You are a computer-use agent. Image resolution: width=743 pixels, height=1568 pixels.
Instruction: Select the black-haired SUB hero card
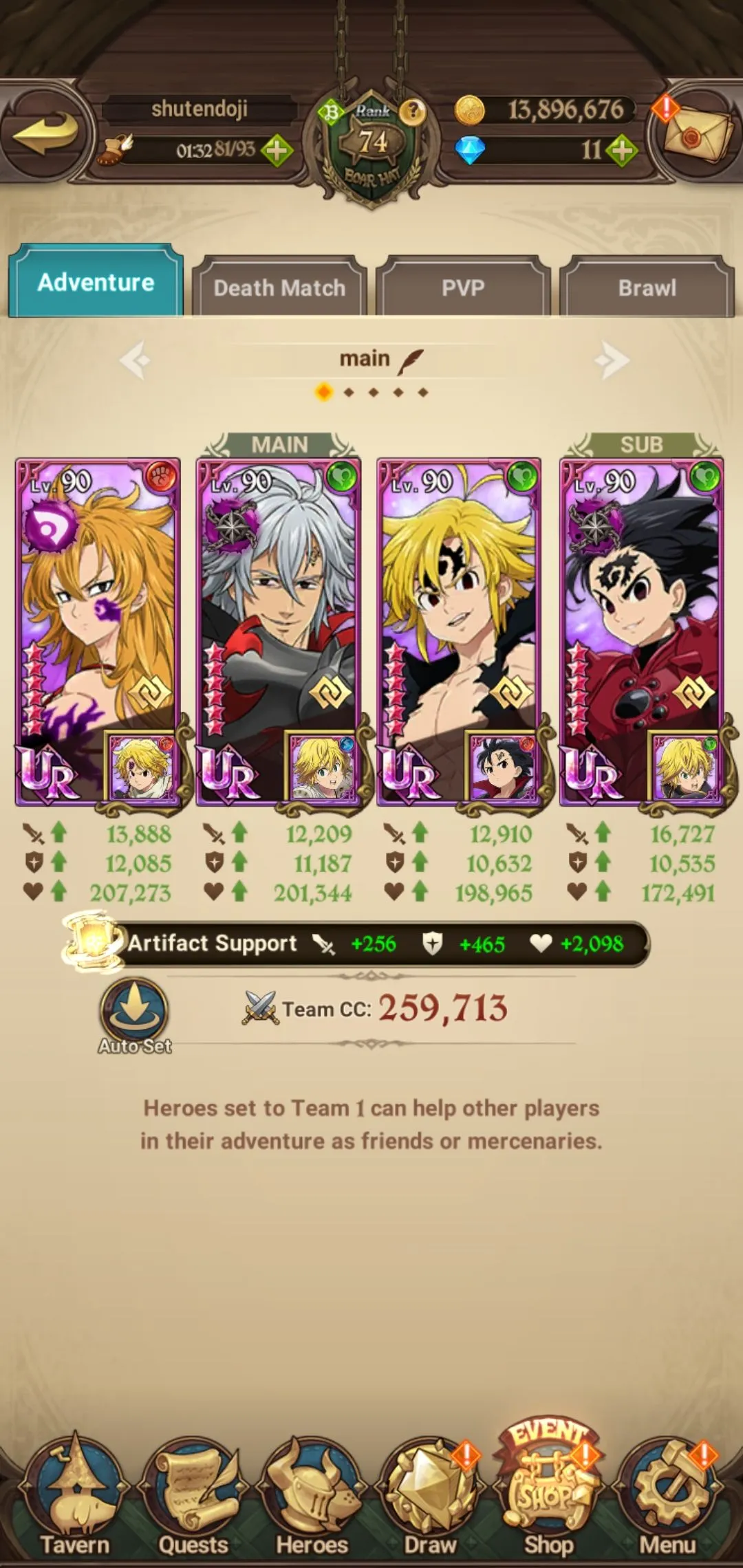pyautogui.click(x=641, y=631)
